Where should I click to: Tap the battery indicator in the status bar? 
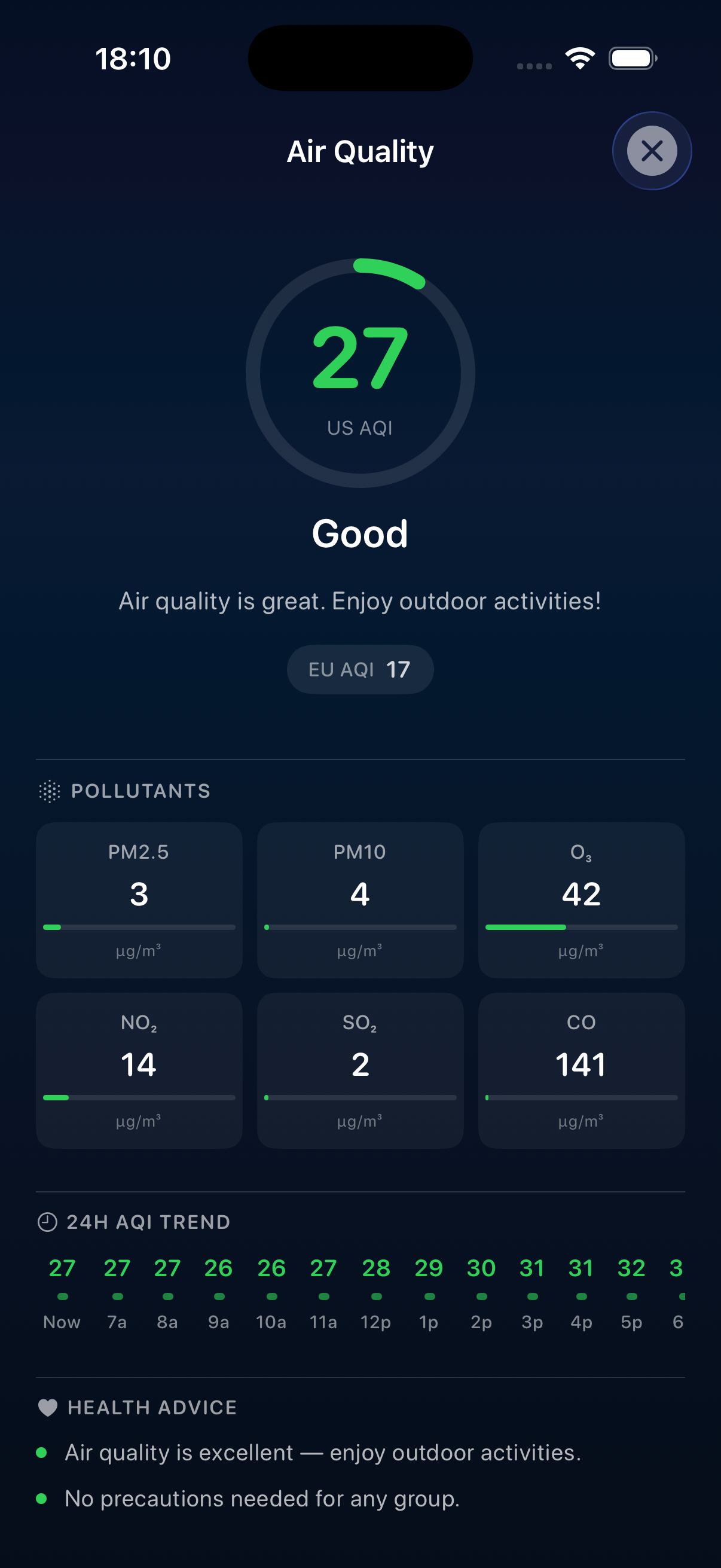pyautogui.click(x=631, y=57)
